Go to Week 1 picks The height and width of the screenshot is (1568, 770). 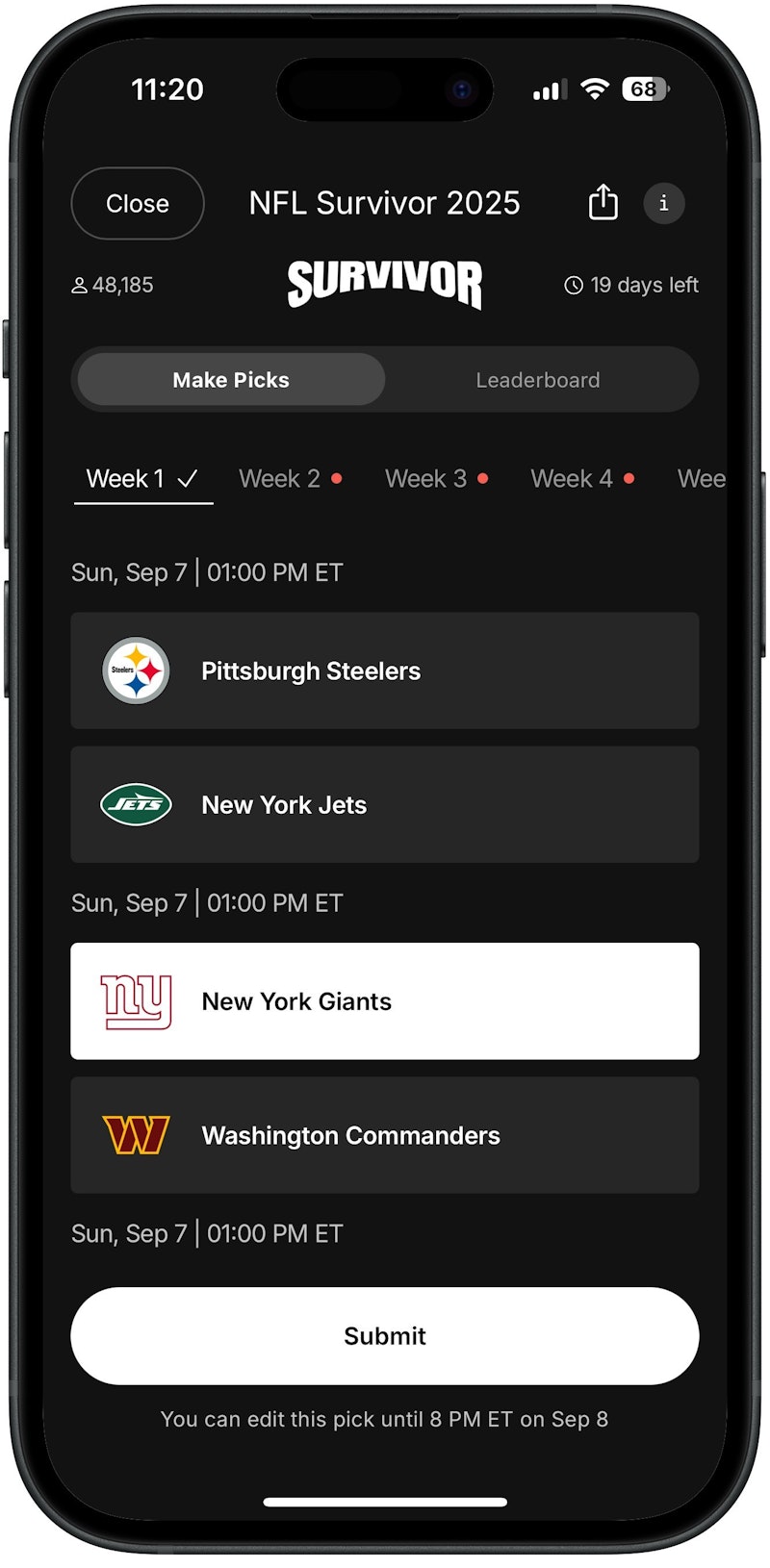(x=142, y=479)
